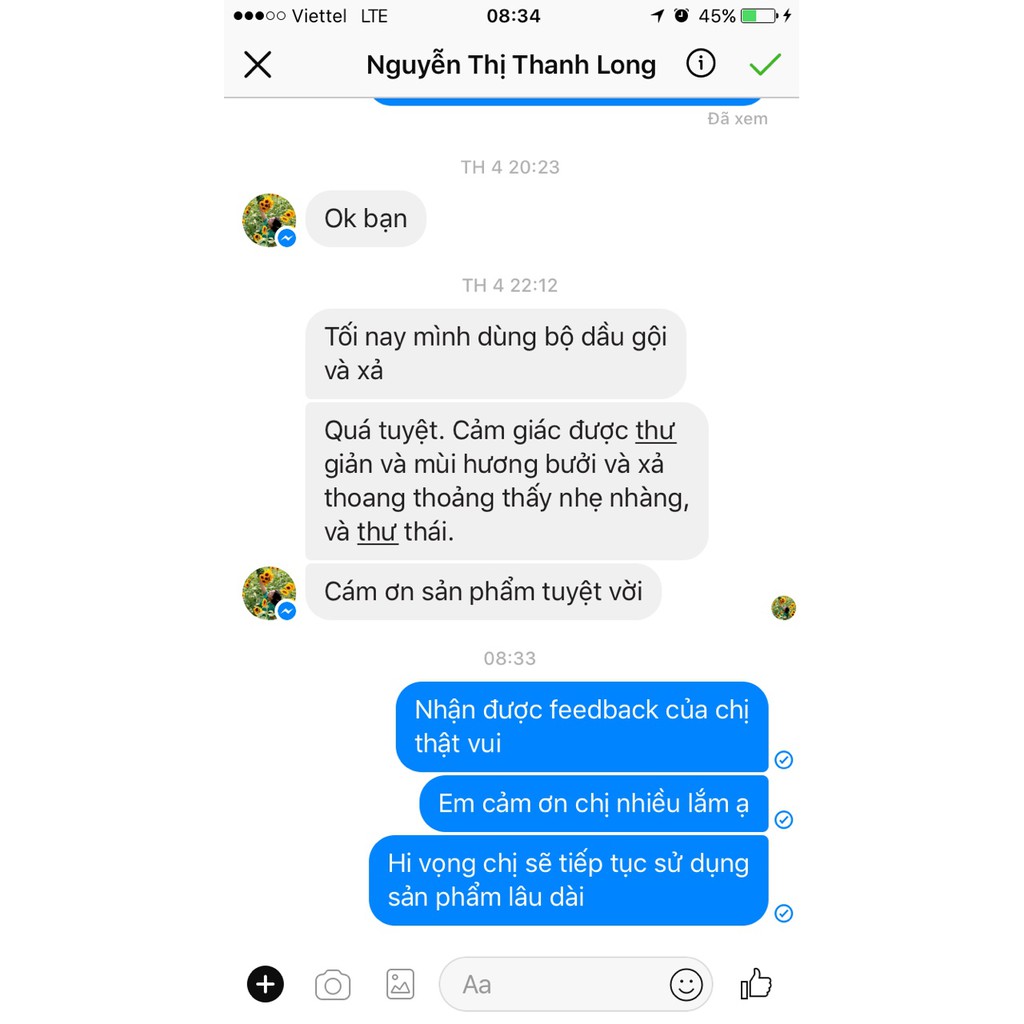
Task: Close the conversation with the X icon
Action: click(258, 65)
